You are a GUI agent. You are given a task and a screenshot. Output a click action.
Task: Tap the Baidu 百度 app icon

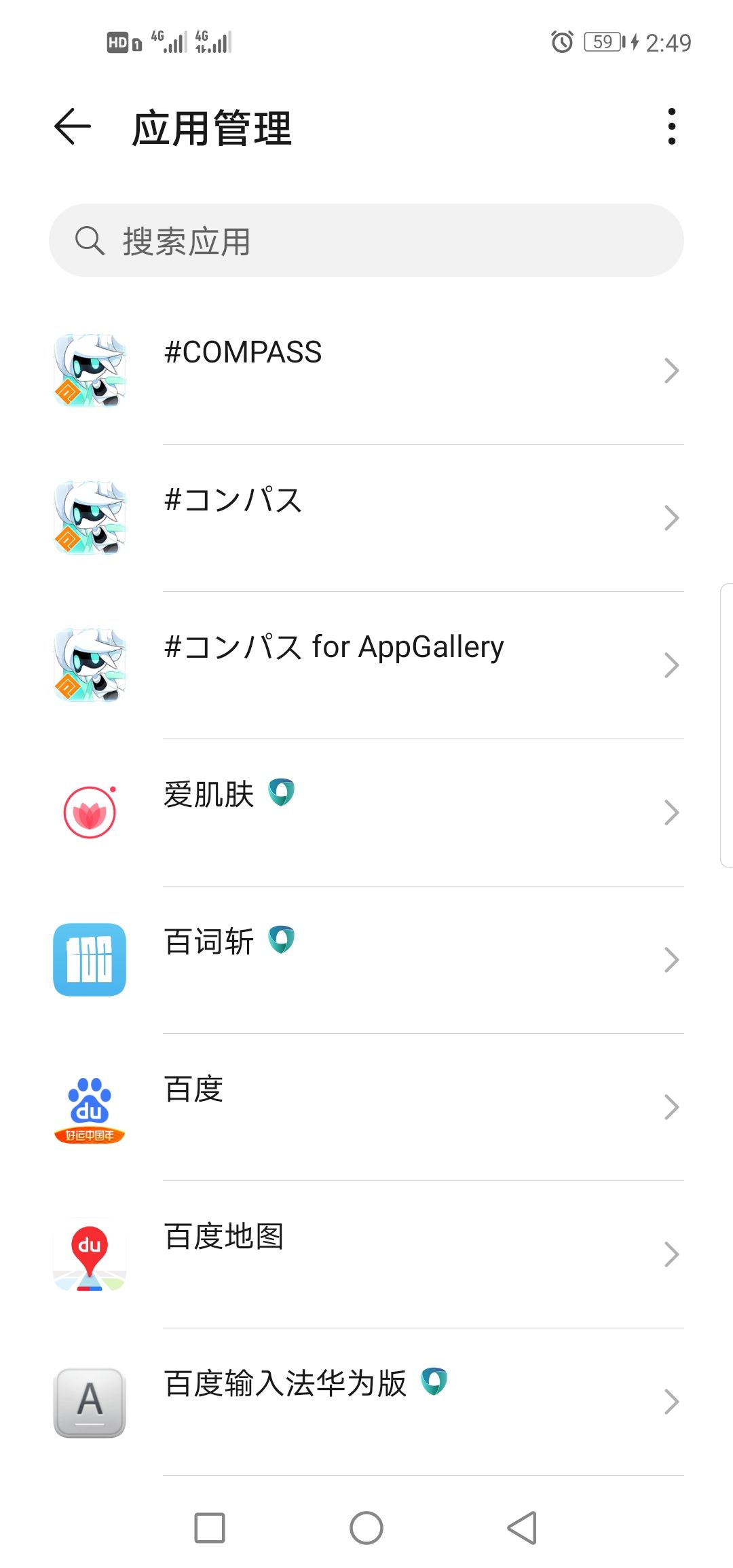(89, 1106)
